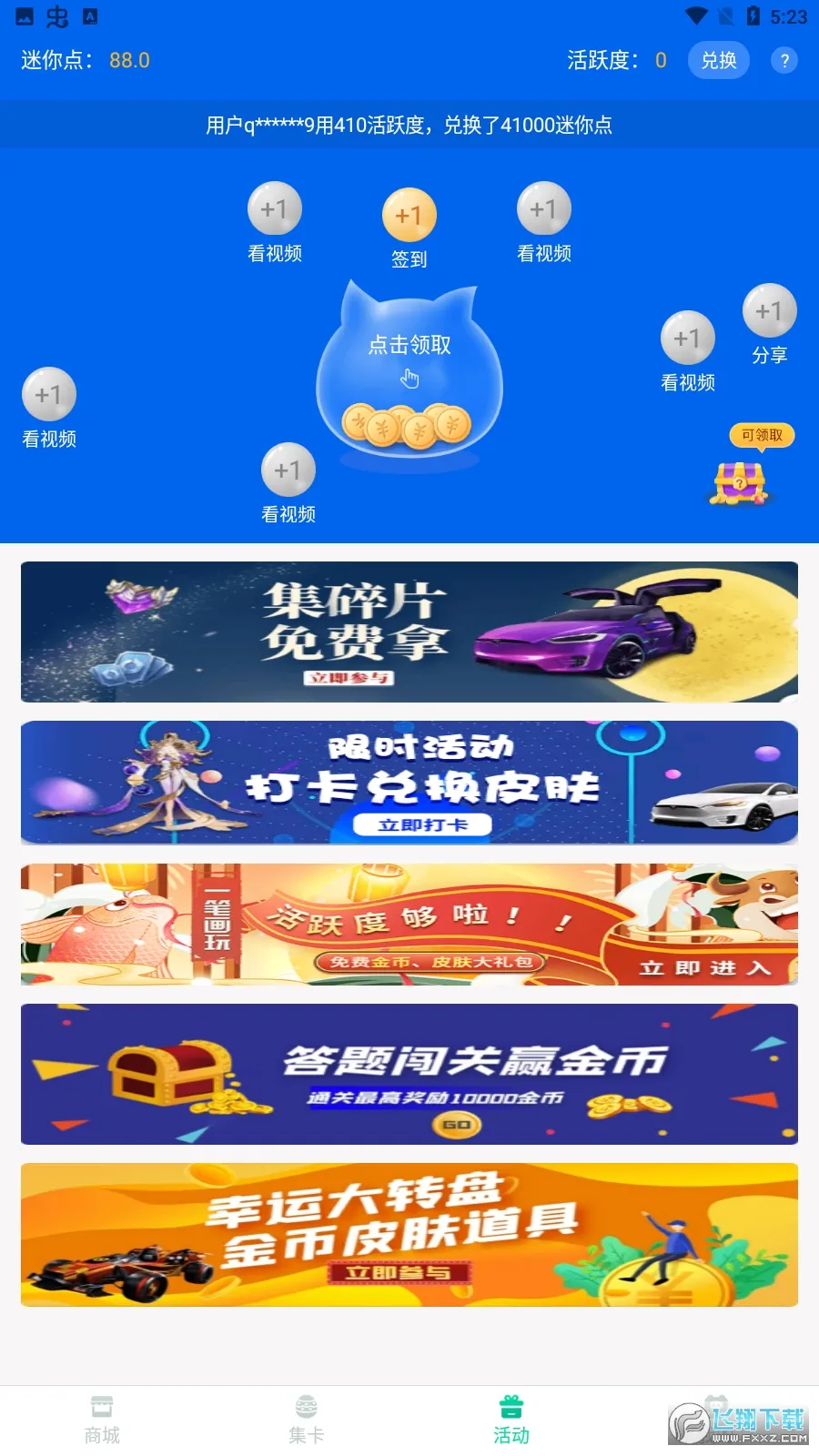The height and width of the screenshot is (1456, 819).
Task: Open the 答题闯关赢金币 banner
Action: [x=409, y=1074]
